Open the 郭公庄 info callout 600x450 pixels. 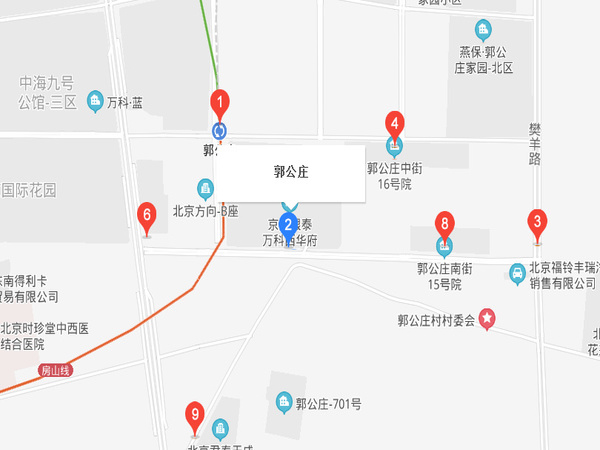tap(291, 172)
